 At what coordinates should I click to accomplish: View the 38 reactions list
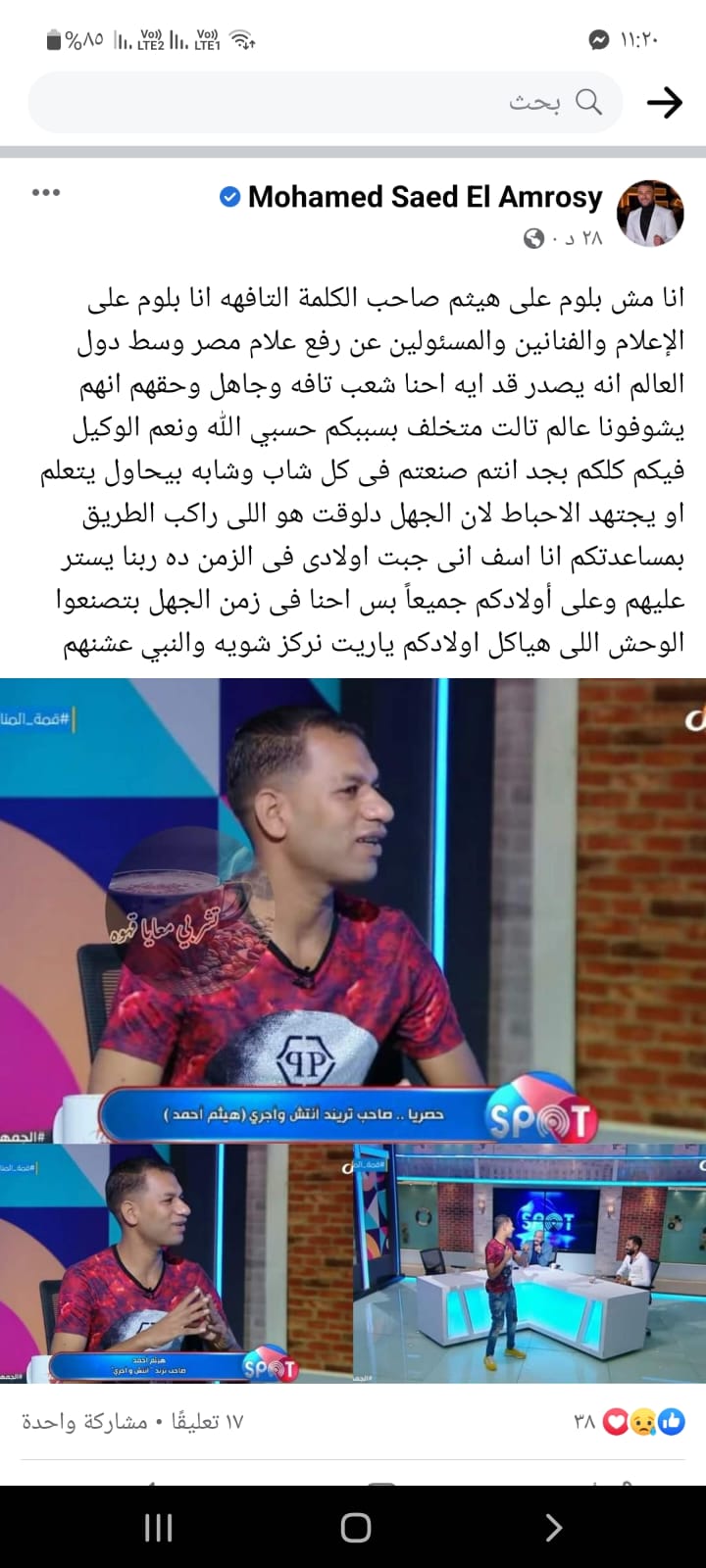[630, 1422]
